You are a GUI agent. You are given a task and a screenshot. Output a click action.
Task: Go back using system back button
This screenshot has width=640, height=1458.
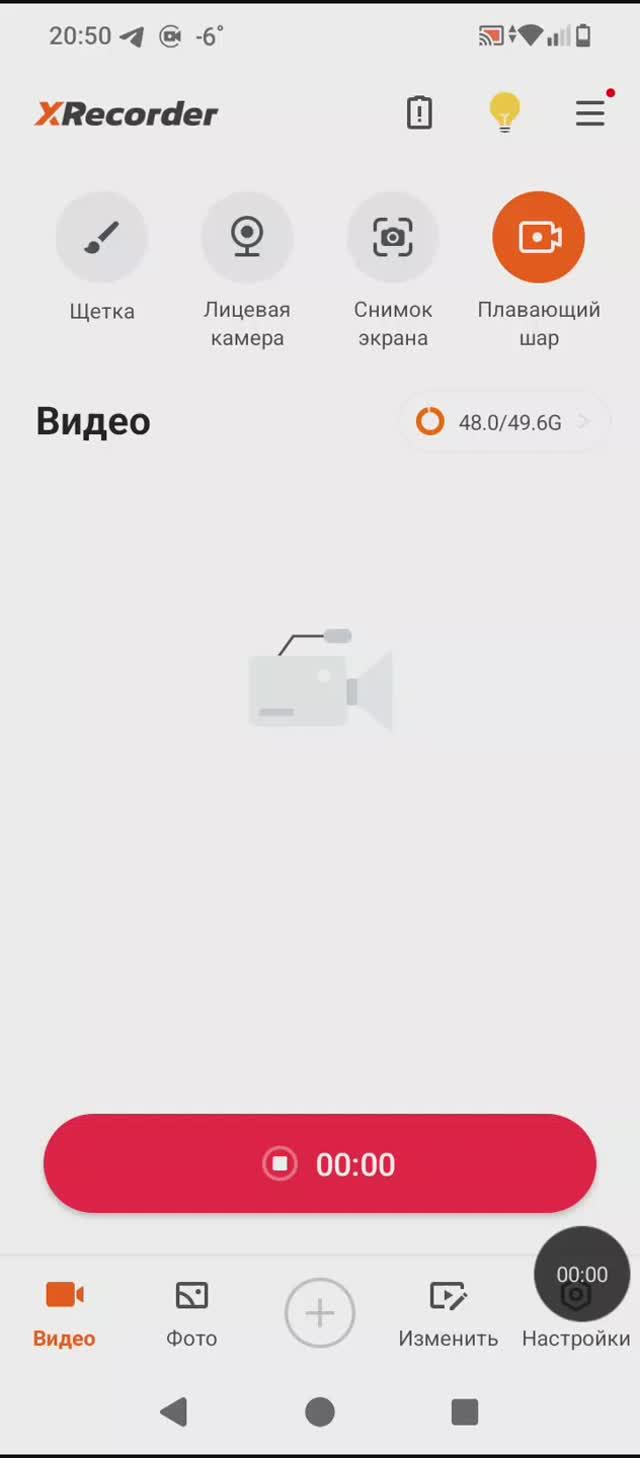tap(174, 1412)
